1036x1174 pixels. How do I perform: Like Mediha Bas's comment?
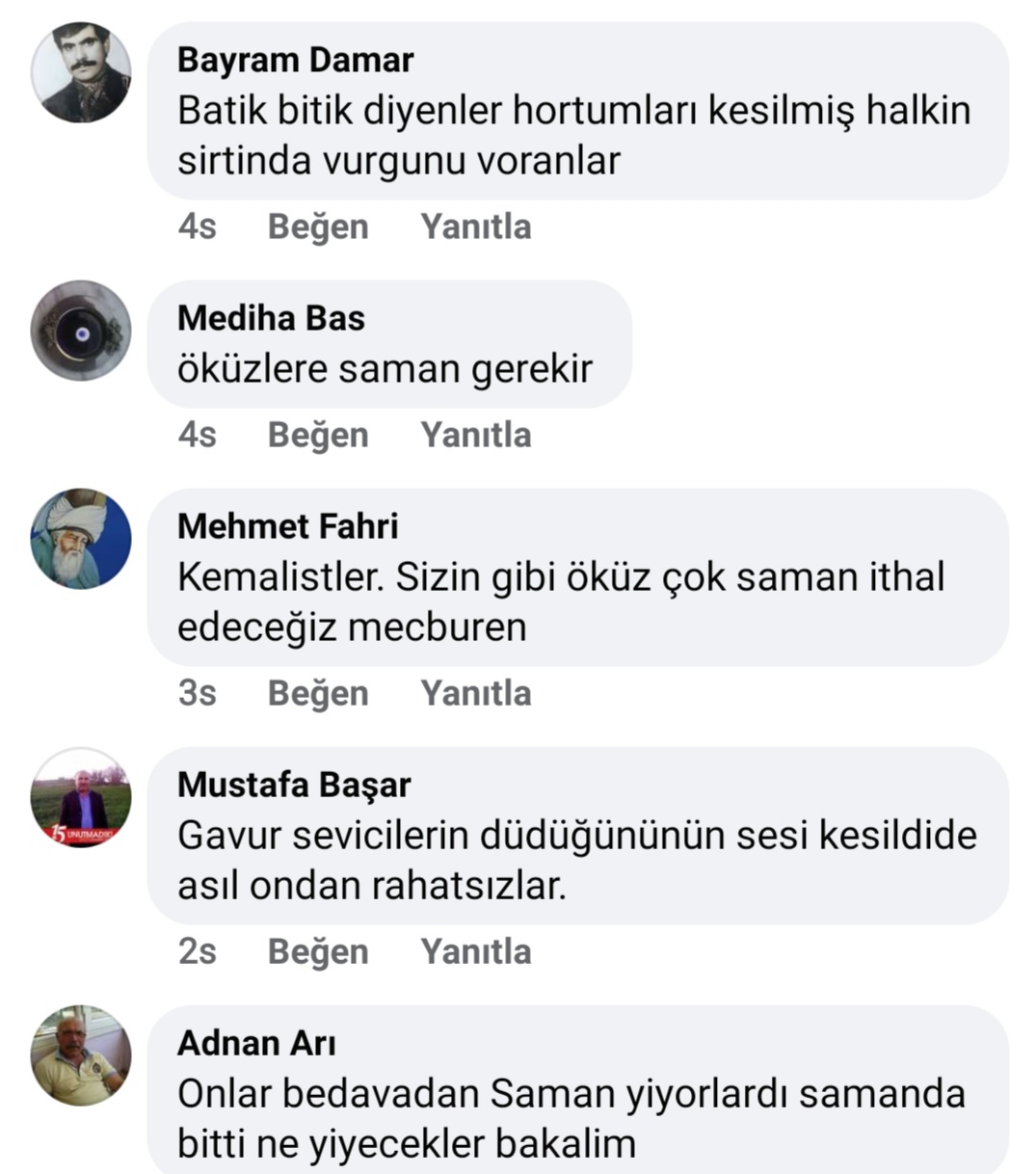tap(317, 435)
